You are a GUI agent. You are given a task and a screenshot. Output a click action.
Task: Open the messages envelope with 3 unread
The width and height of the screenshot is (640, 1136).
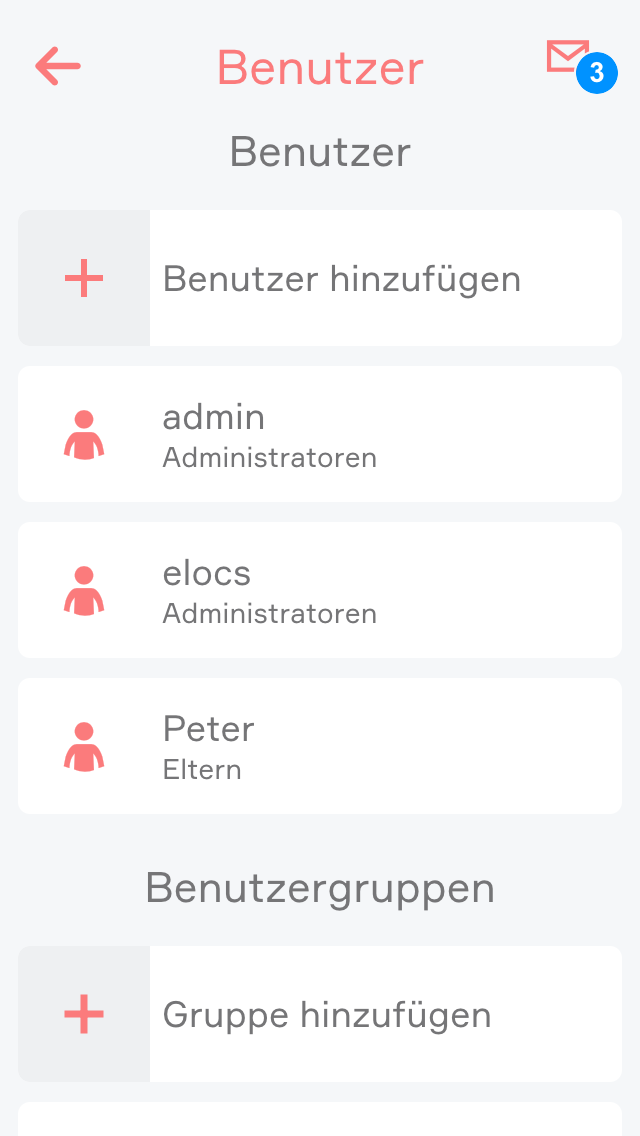point(570,58)
